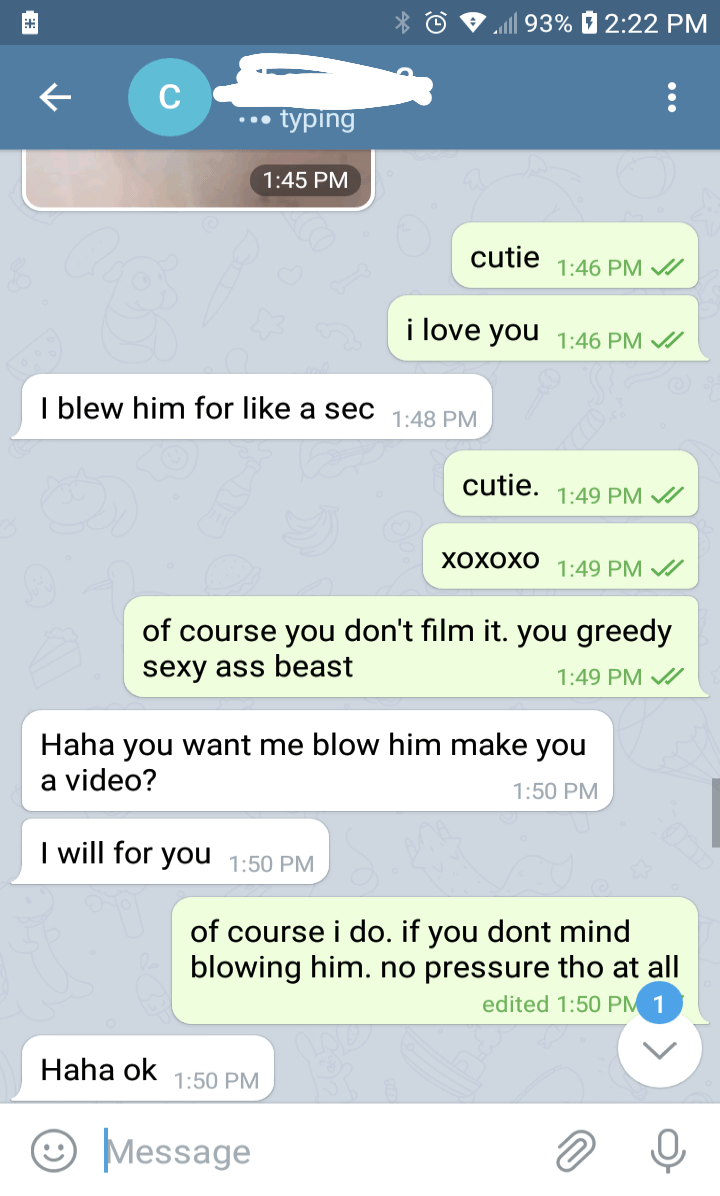Open the contact's profile avatar
Image resolution: width=720 pixels, height=1196 pixels.
169,97
